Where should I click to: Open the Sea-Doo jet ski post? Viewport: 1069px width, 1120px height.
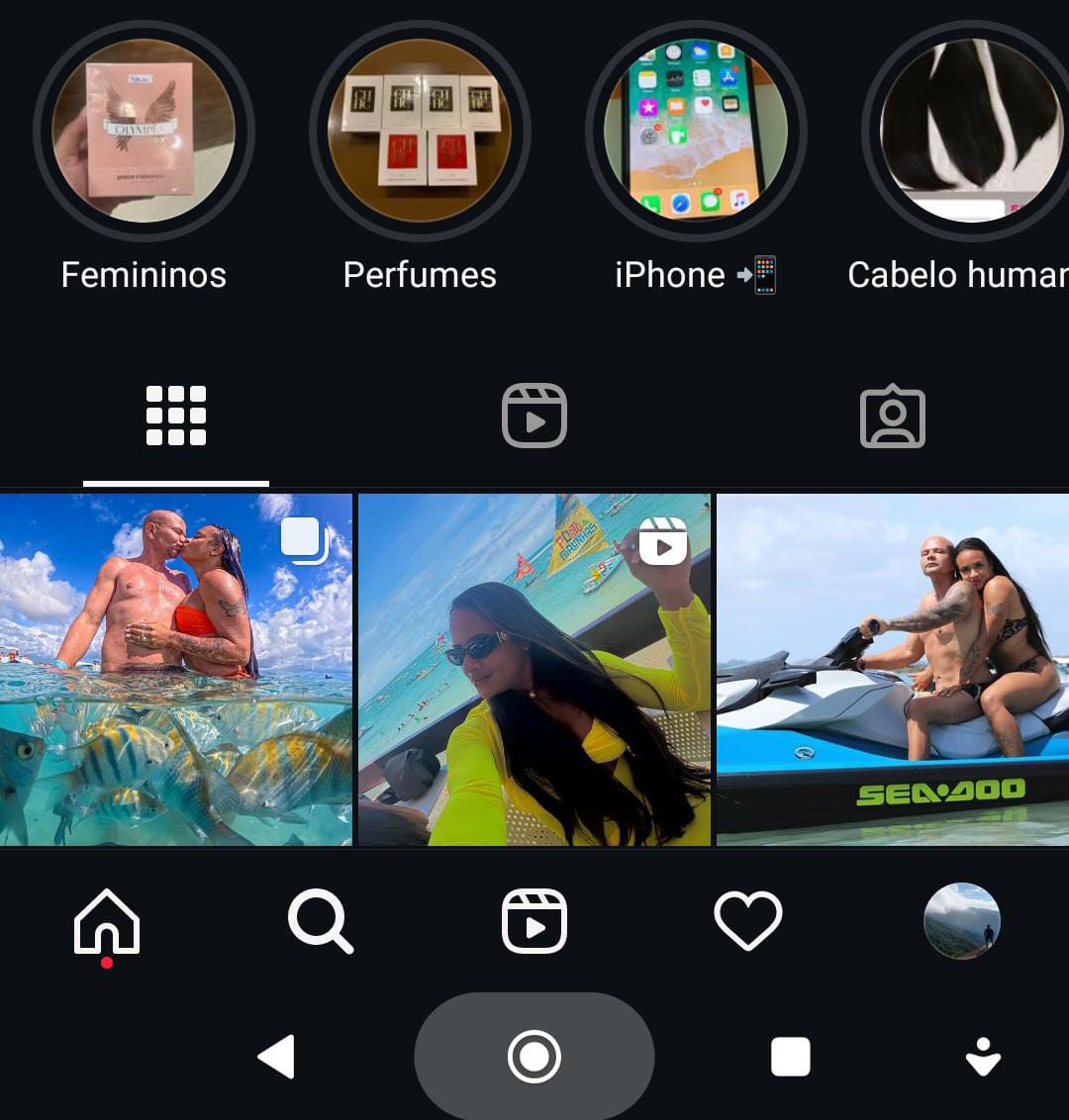893,670
